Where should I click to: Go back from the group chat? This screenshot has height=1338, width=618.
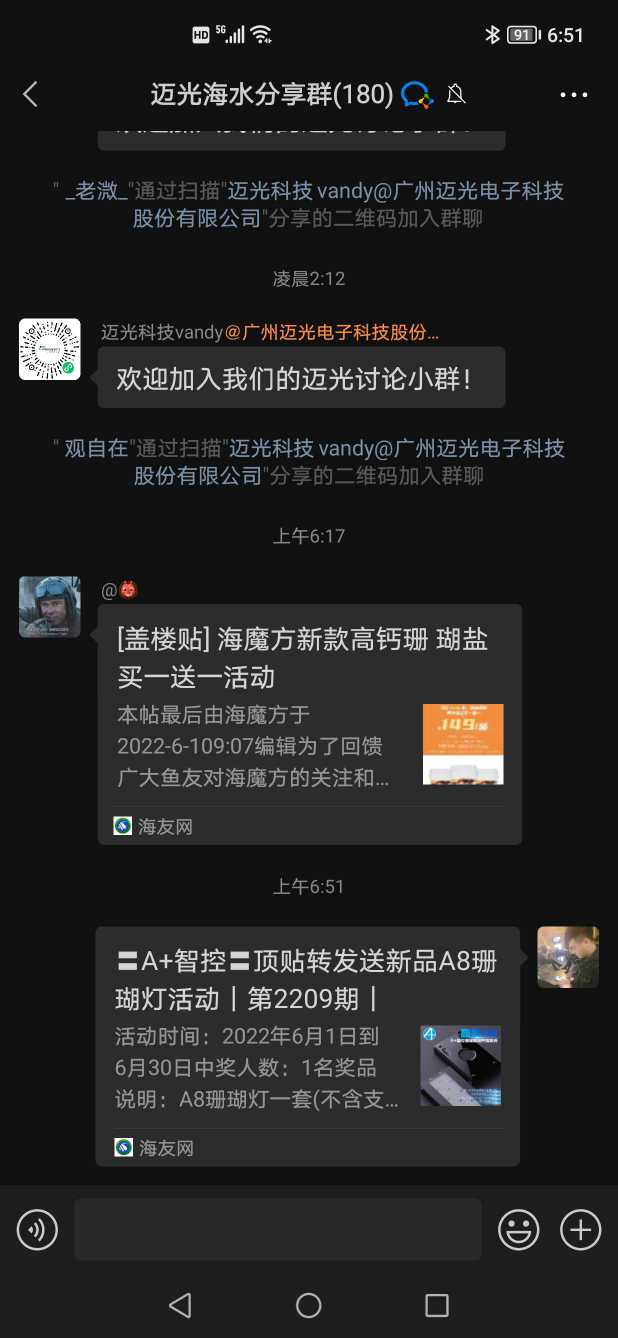click(x=30, y=95)
